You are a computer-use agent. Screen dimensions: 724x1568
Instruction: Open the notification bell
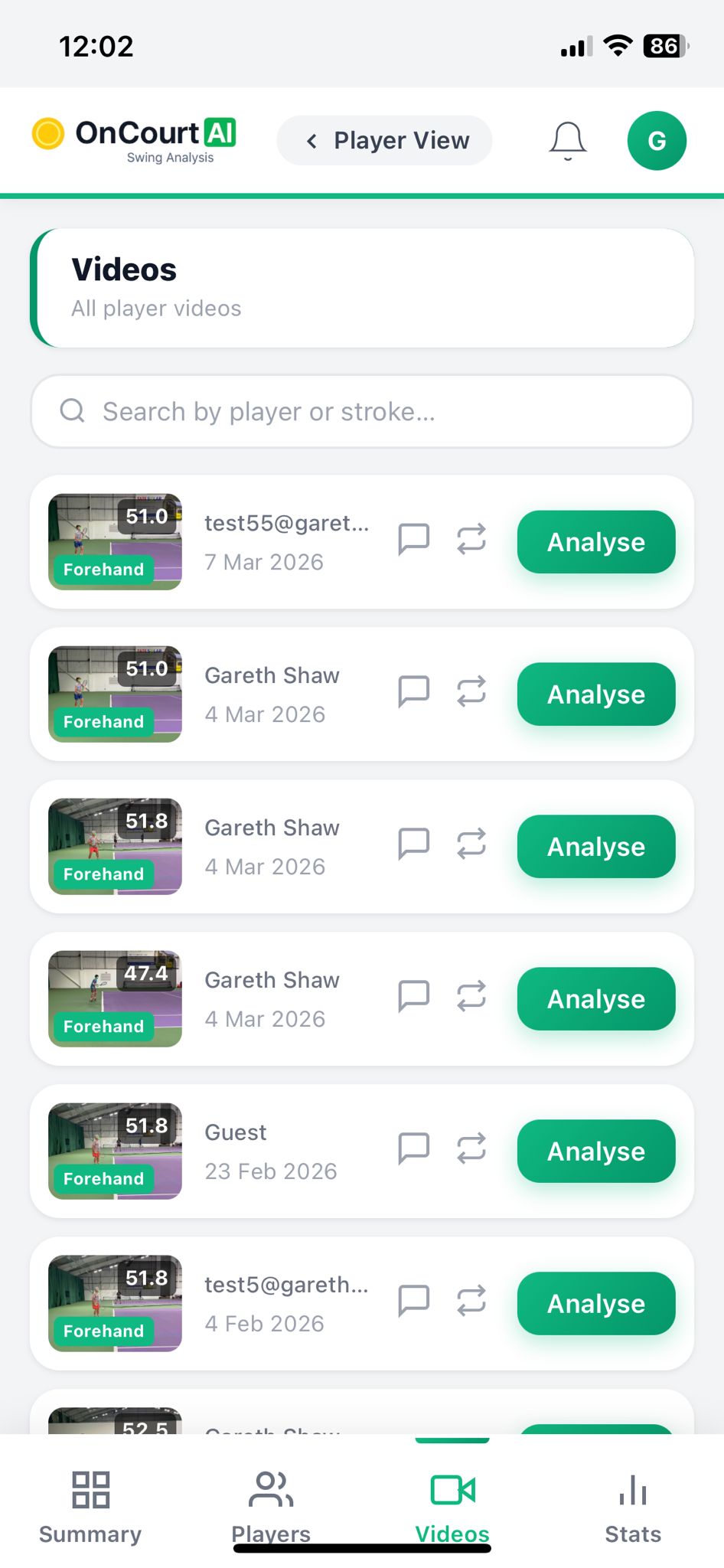(x=566, y=139)
